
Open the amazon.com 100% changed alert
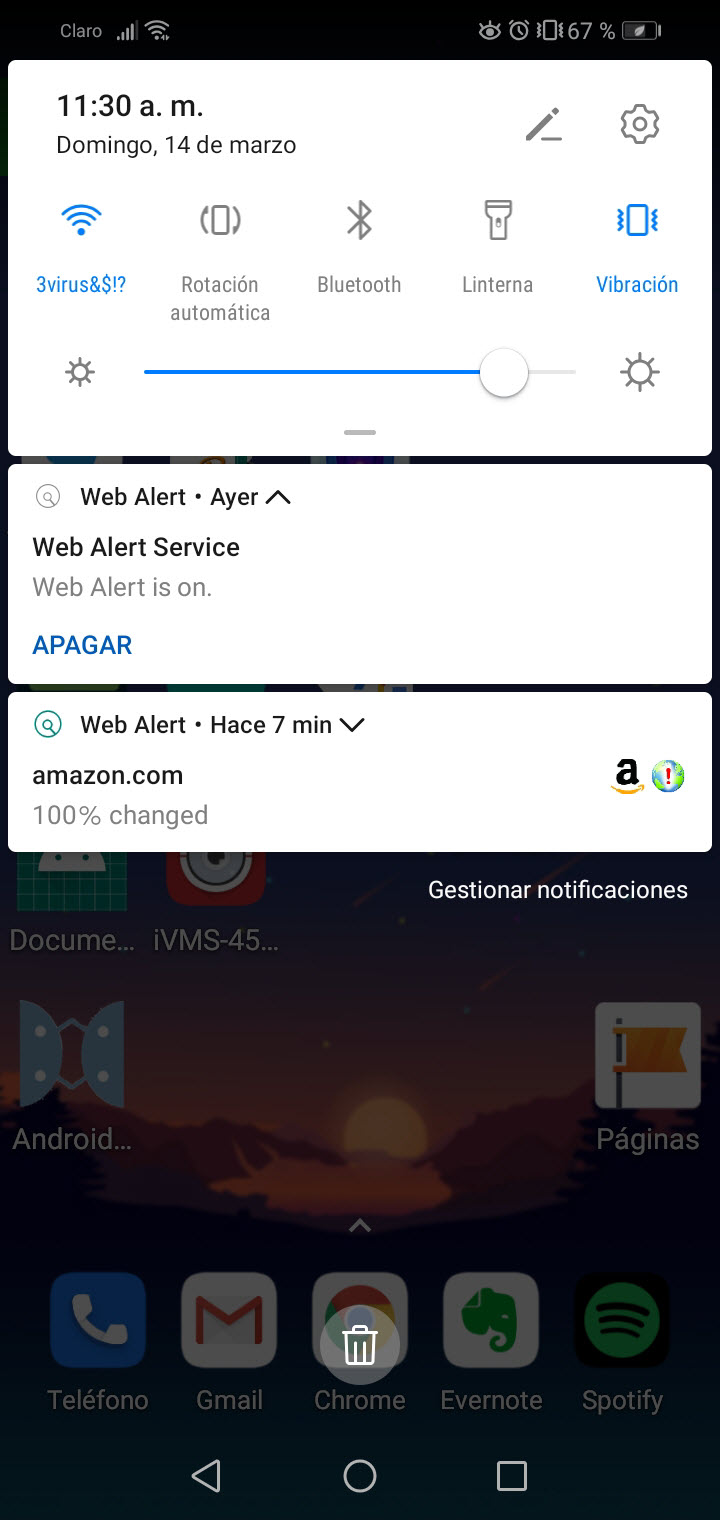coord(300,795)
